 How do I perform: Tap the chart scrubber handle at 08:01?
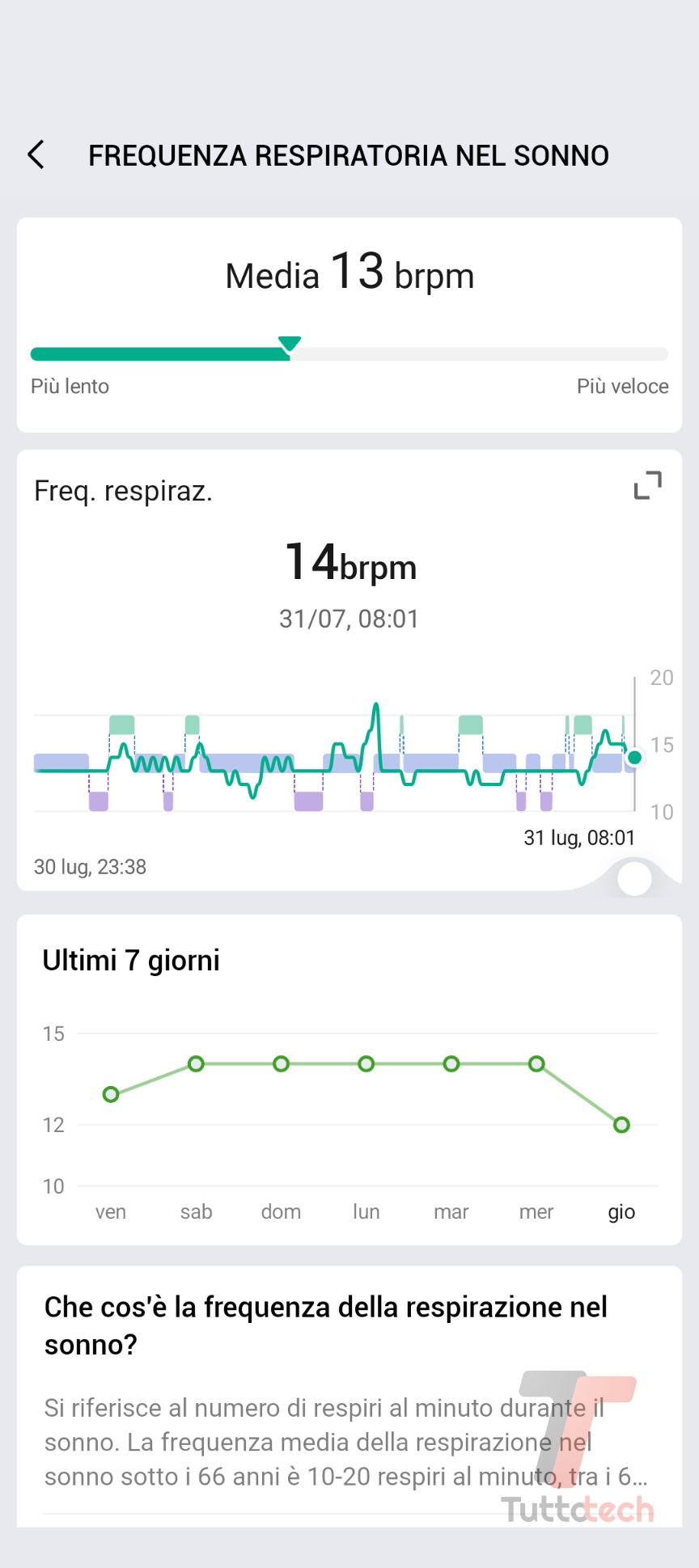634,879
